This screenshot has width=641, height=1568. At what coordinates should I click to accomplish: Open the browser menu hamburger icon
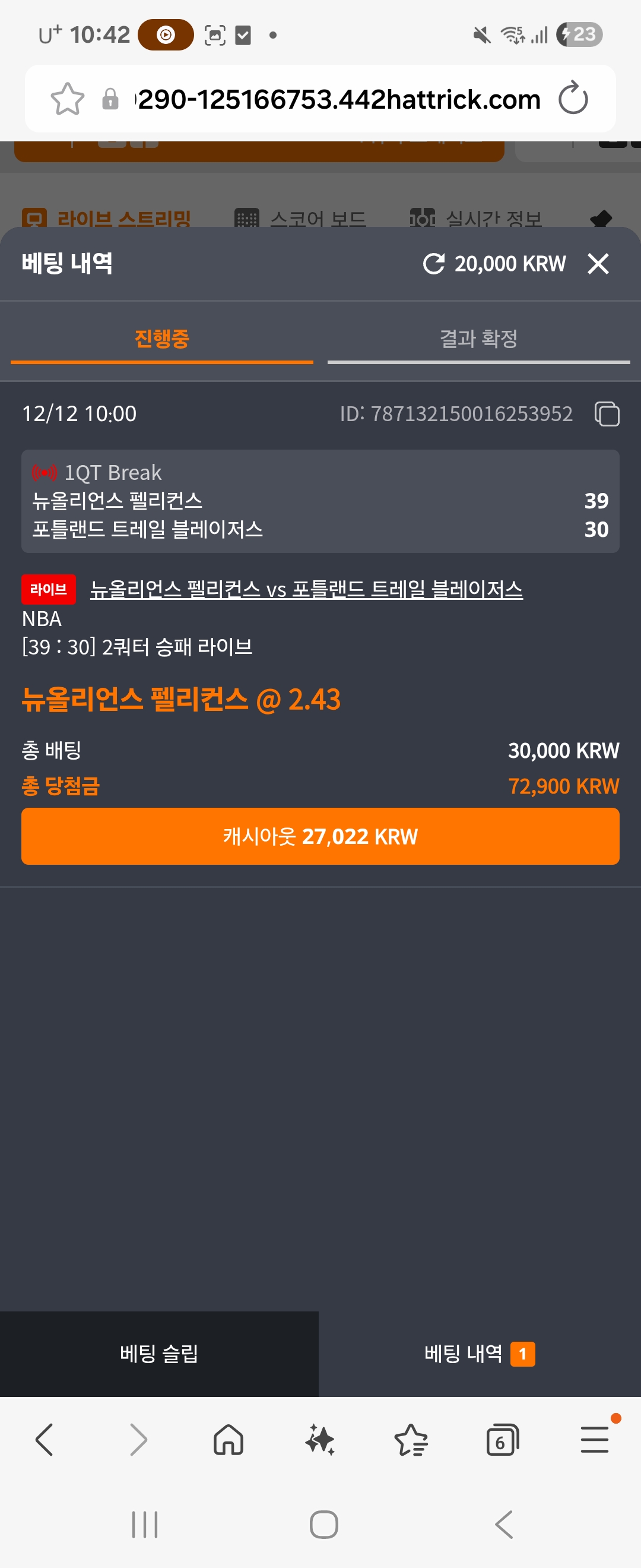point(594,1440)
